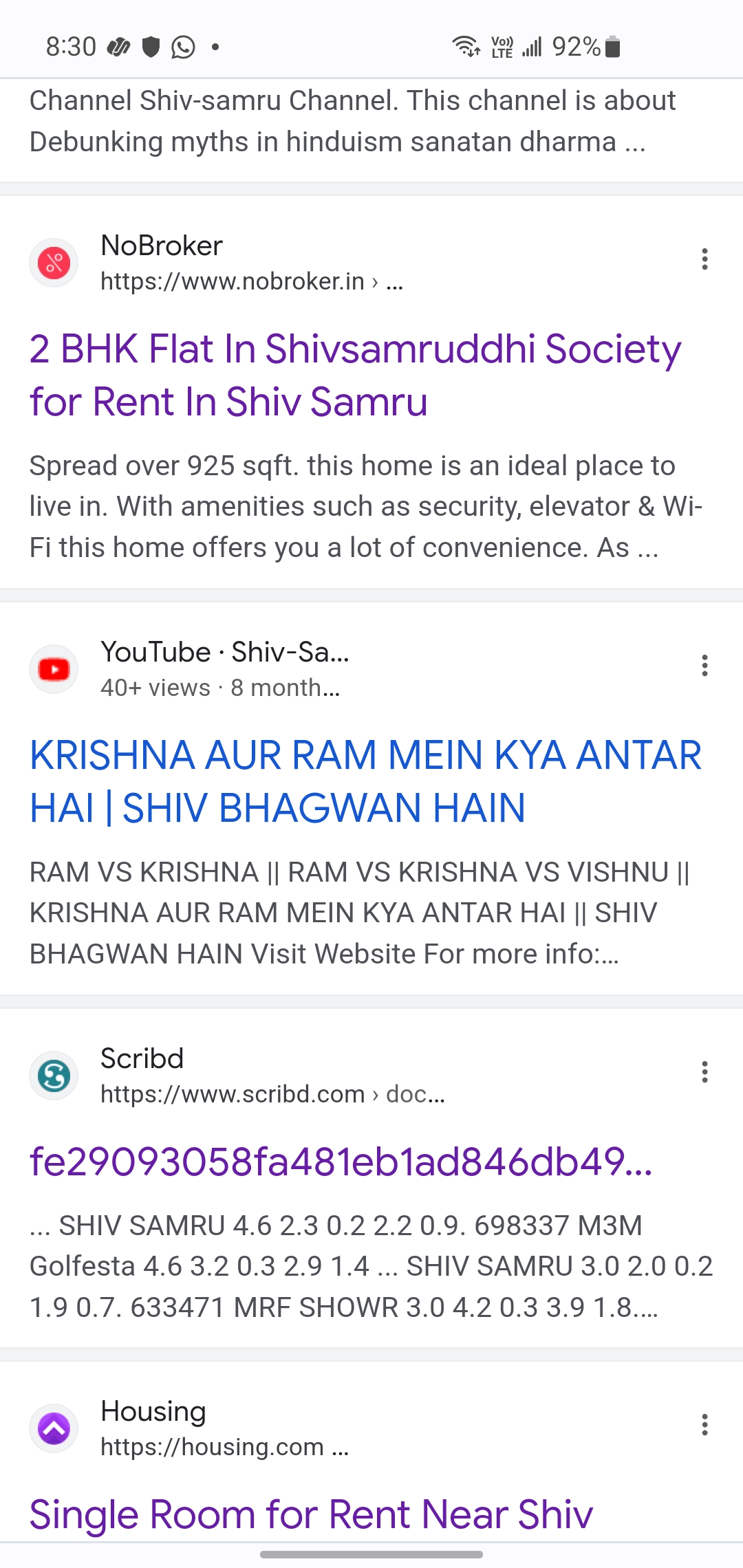Open KRISHNA AUR RAM MEIN KYA ANTAR video

tap(365, 781)
